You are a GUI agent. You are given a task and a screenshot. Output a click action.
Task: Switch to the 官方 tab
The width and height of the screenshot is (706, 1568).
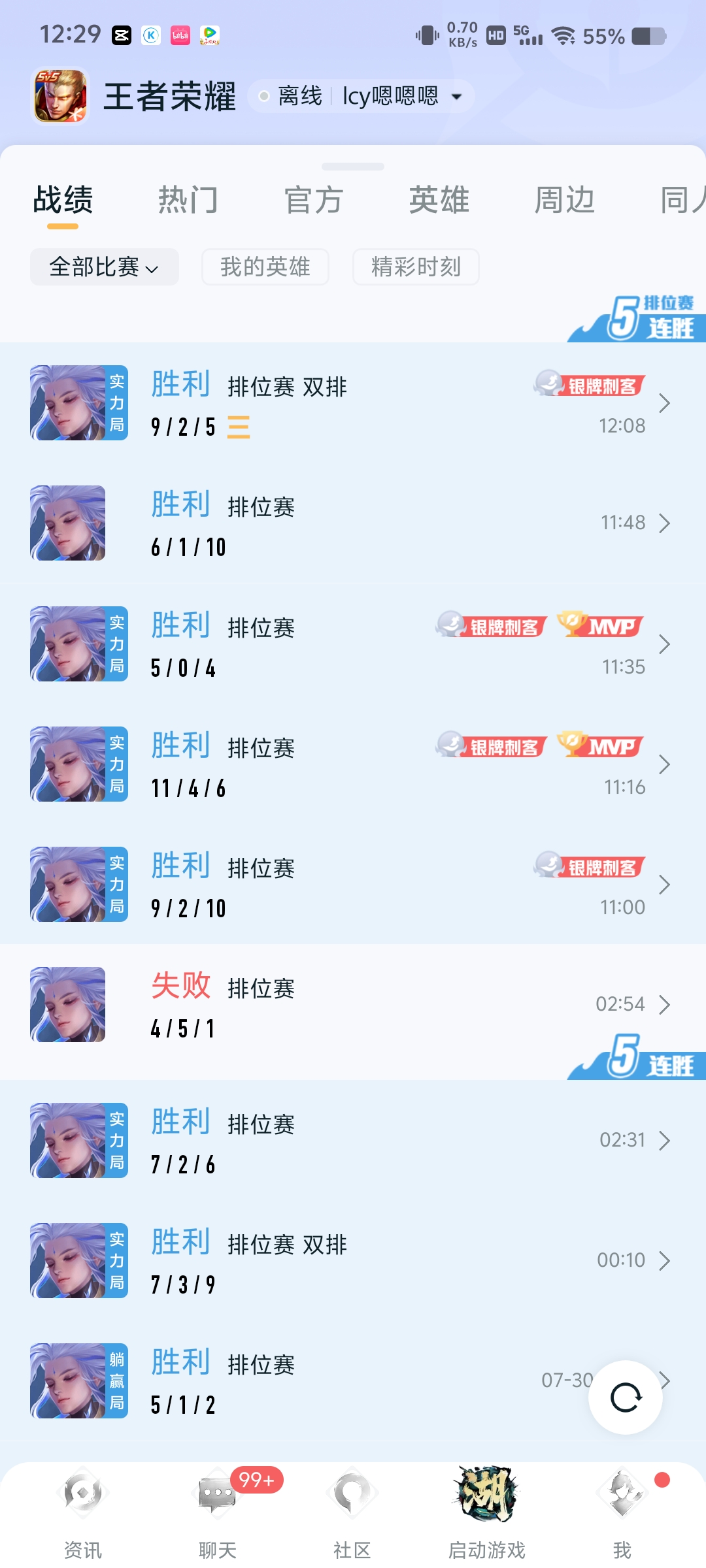[313, 200]
